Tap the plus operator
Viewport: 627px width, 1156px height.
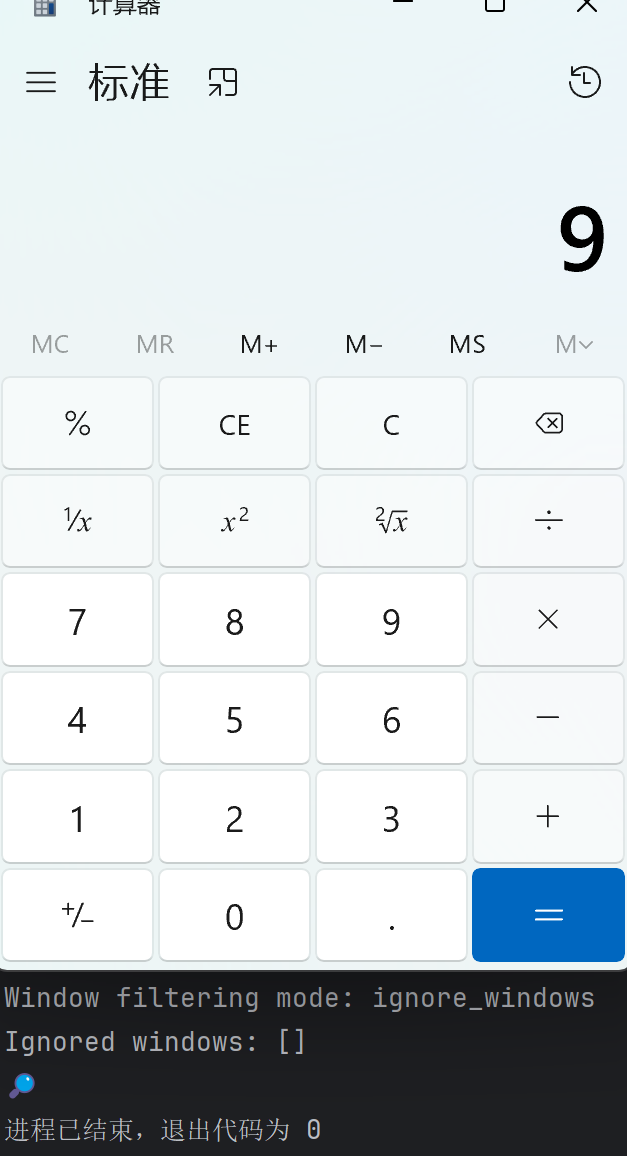pos(548,817)
